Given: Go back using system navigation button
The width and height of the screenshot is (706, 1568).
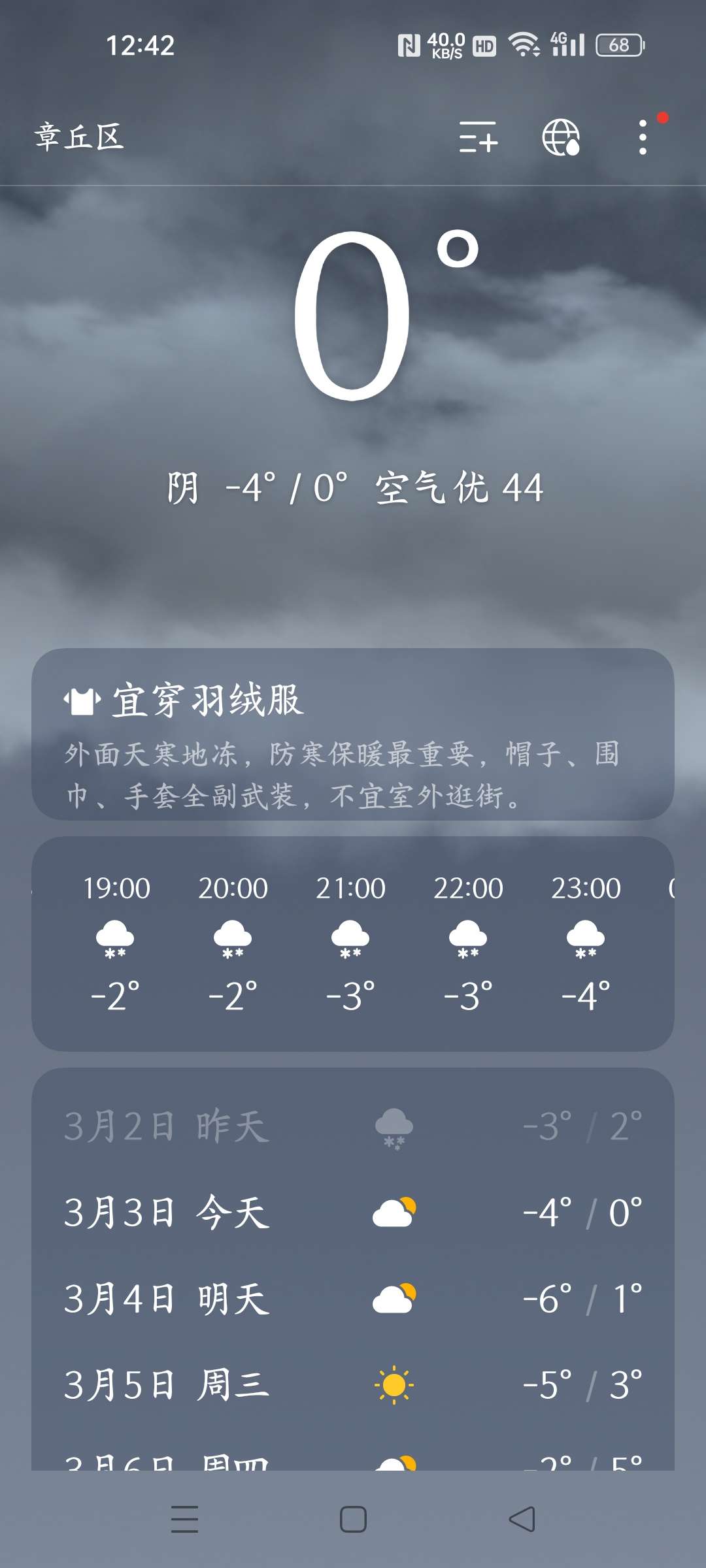Looking at the screenshot, I should [522, 1519].
